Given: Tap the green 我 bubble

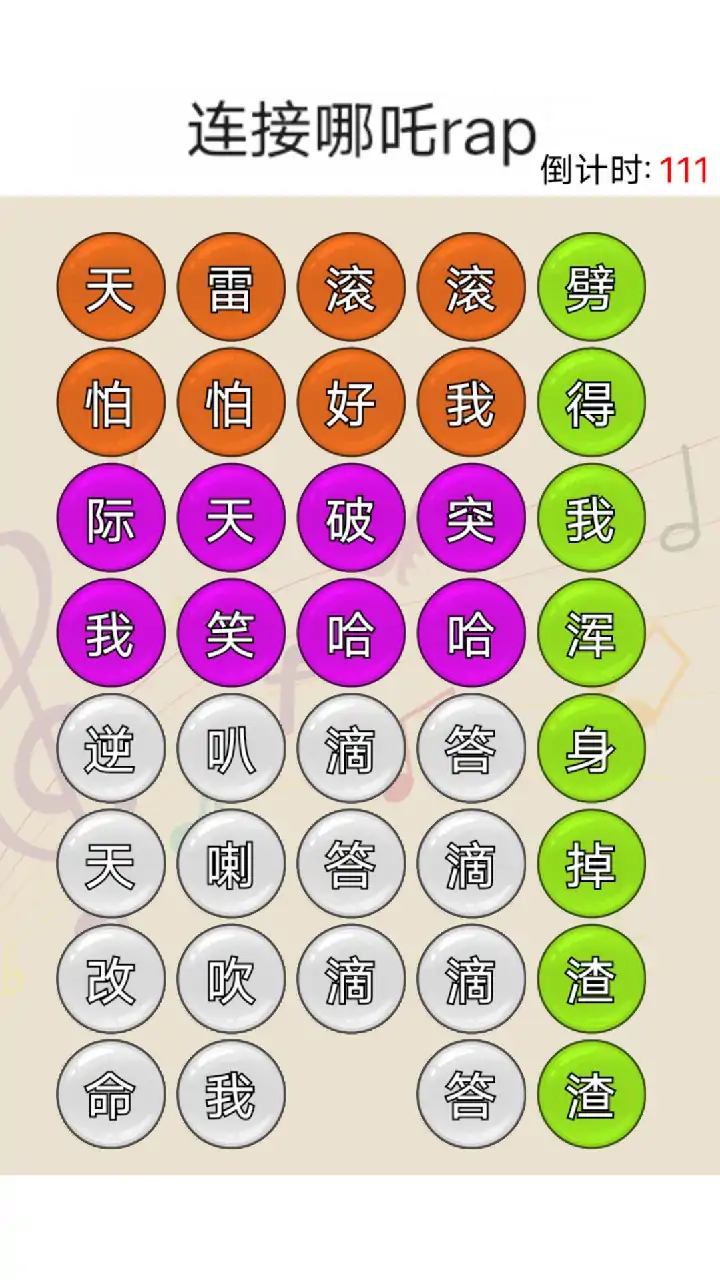Looking at the screenshot, I should click(591, 518).
